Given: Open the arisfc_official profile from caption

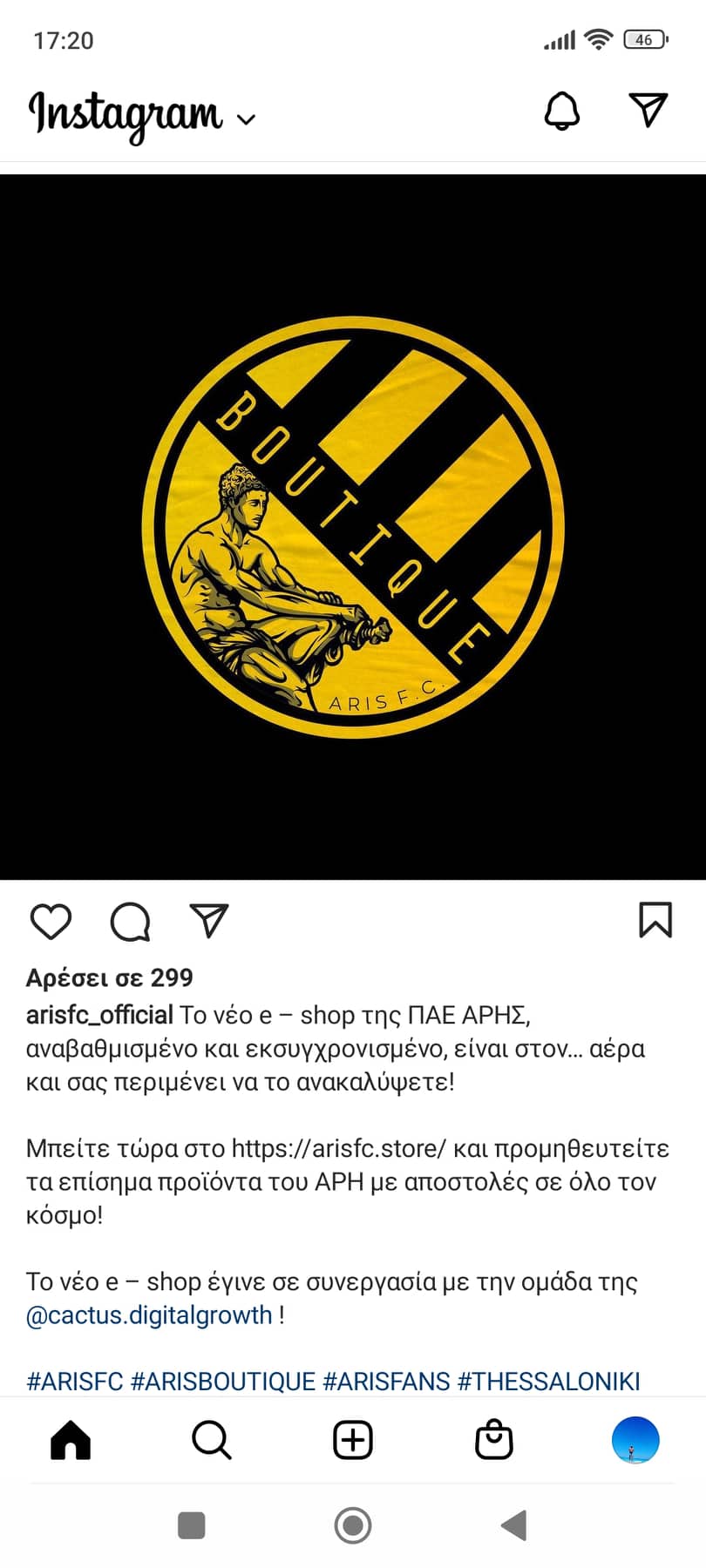Looking at the screenshot, I should (99, 1015).
